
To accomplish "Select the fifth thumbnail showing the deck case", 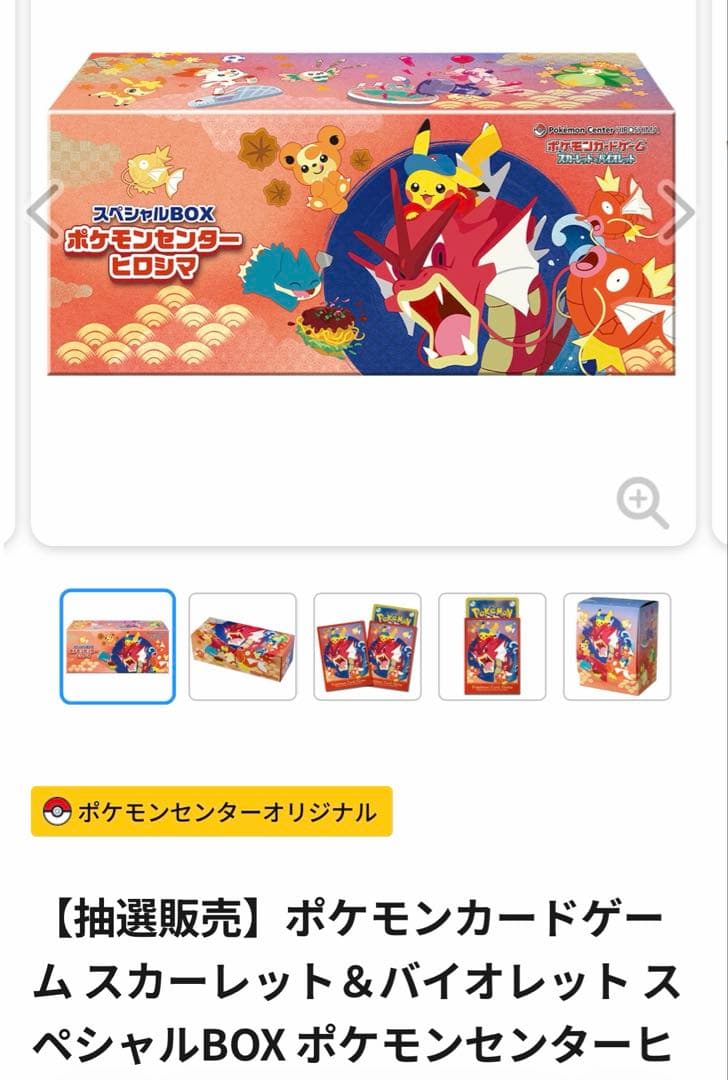I will point(613,644).
